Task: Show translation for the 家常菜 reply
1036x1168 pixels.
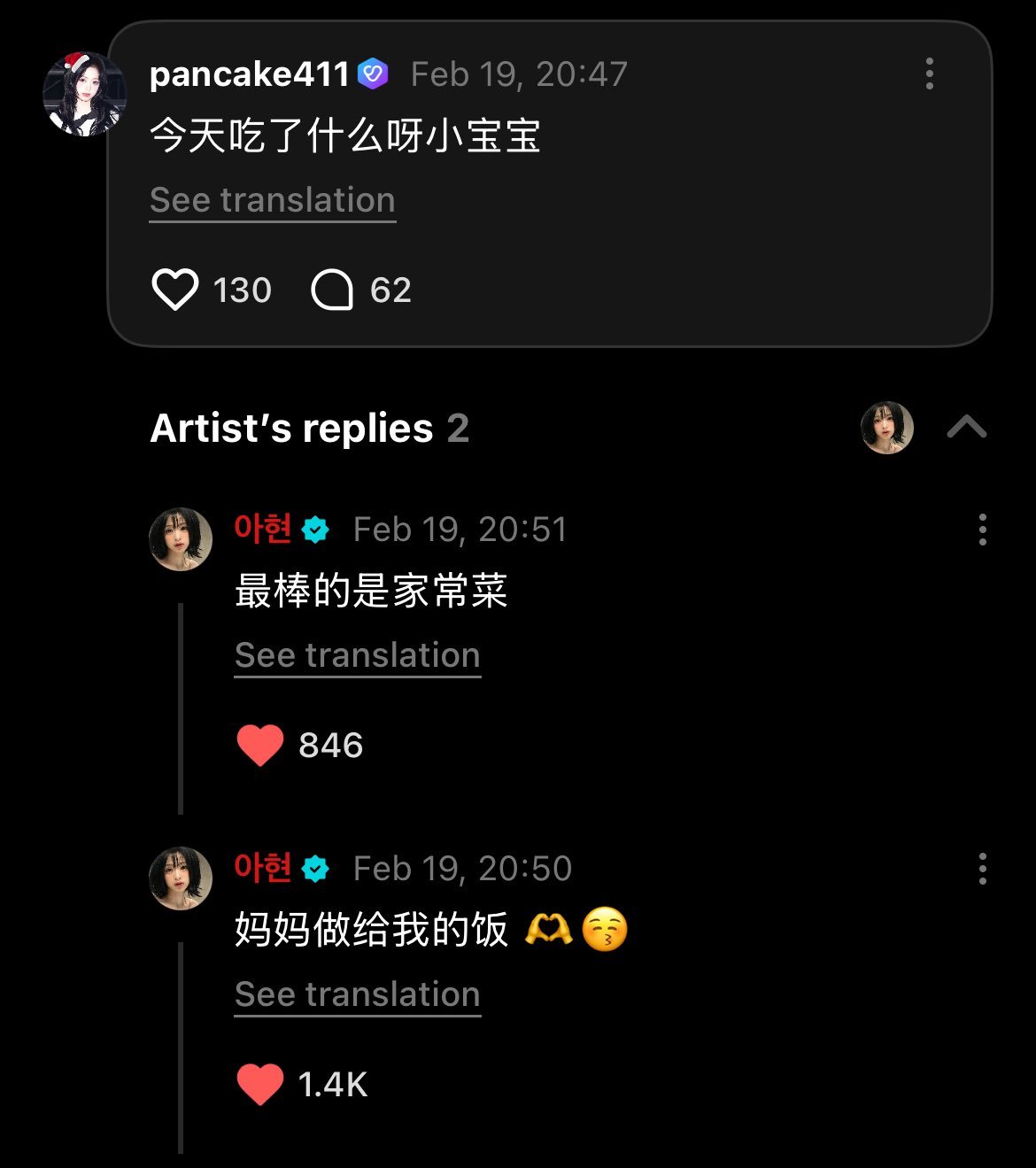Action: coord(357,655)
